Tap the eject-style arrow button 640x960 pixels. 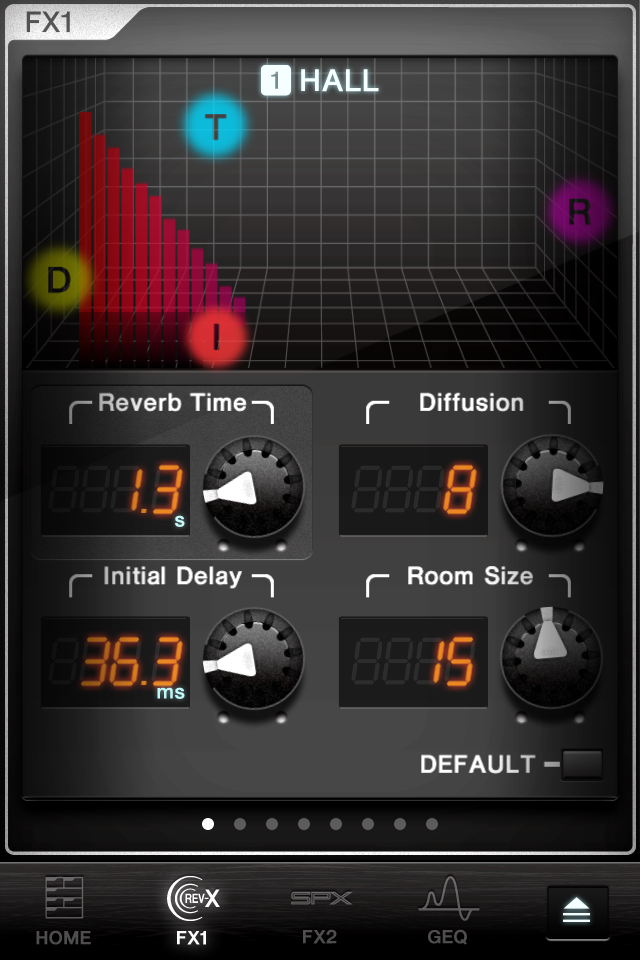(577, 912)
